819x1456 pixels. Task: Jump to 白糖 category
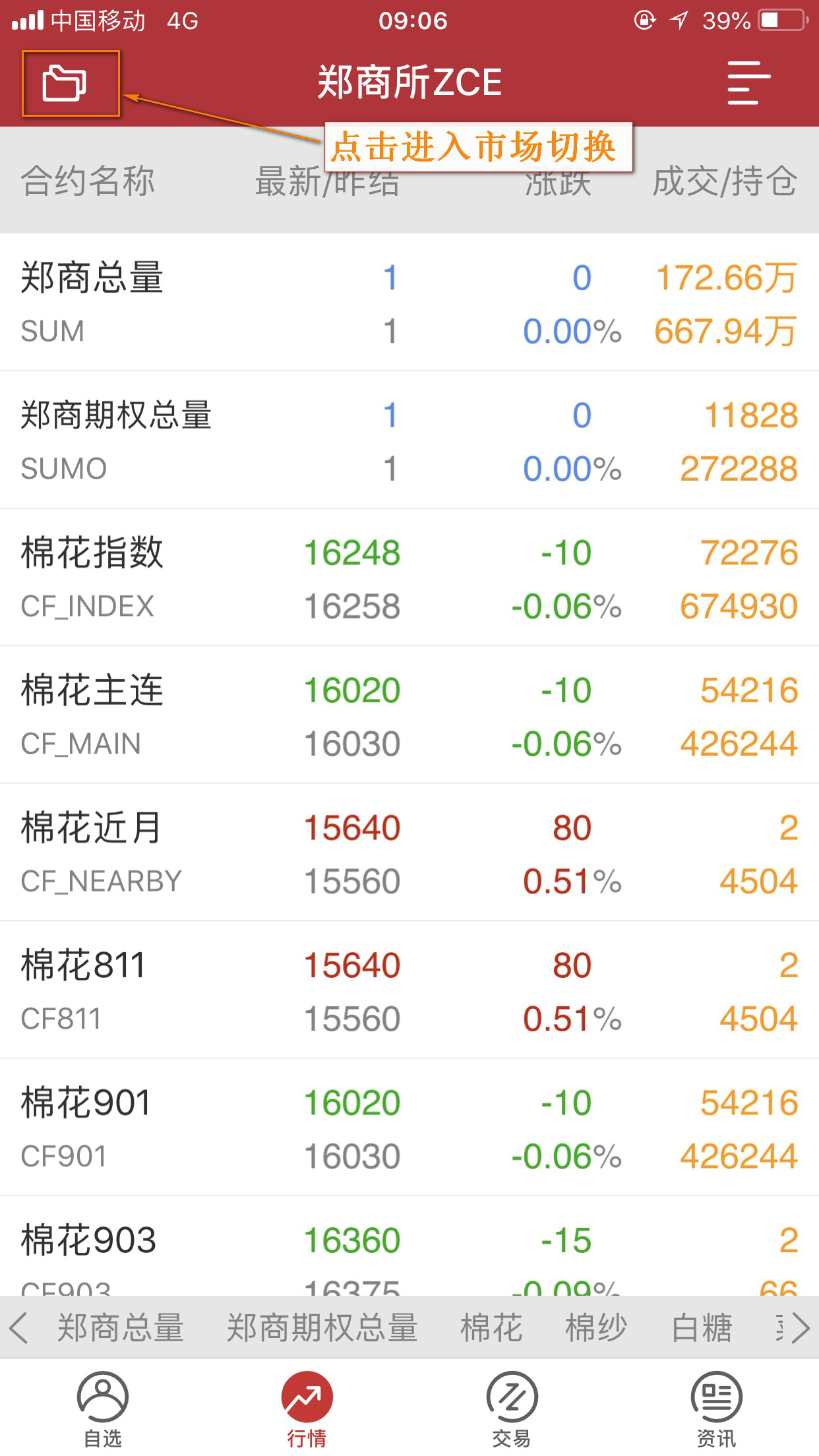[702, 1327]
